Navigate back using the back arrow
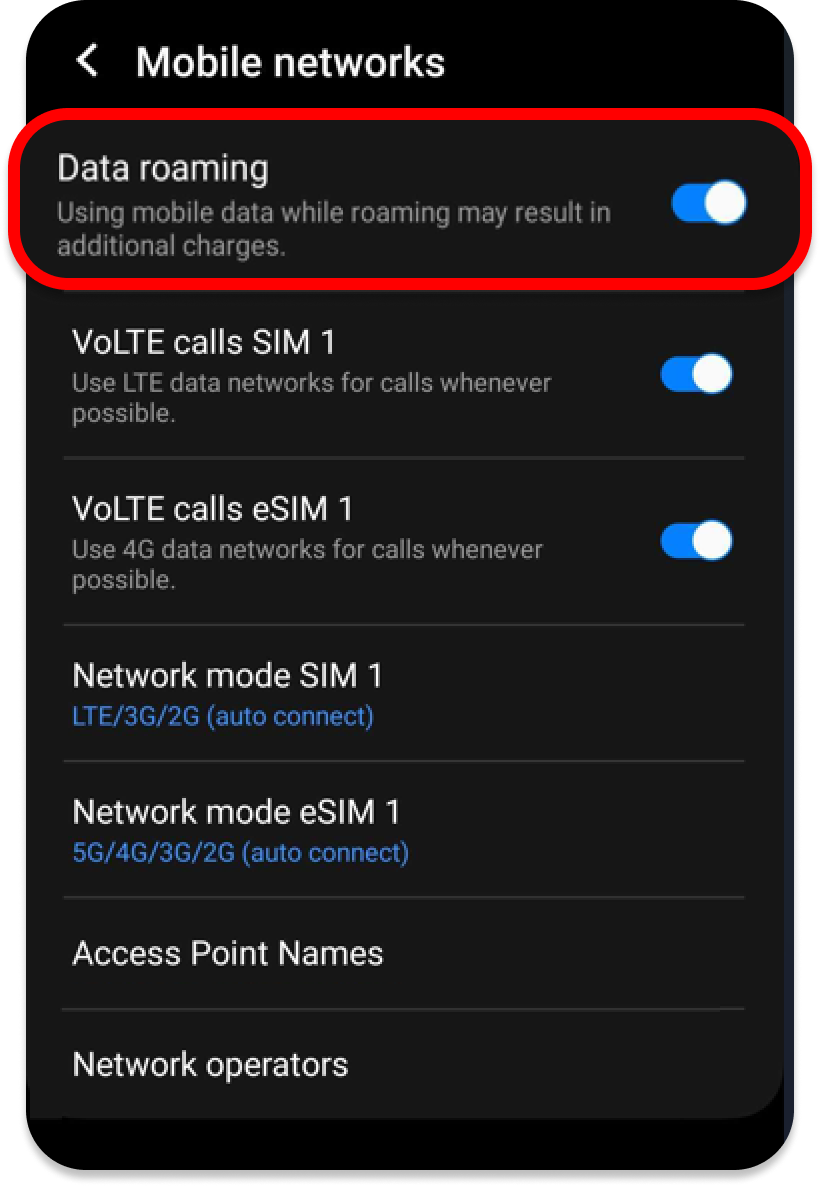Viewport: 820px width, 1186px height. [88, 61]
